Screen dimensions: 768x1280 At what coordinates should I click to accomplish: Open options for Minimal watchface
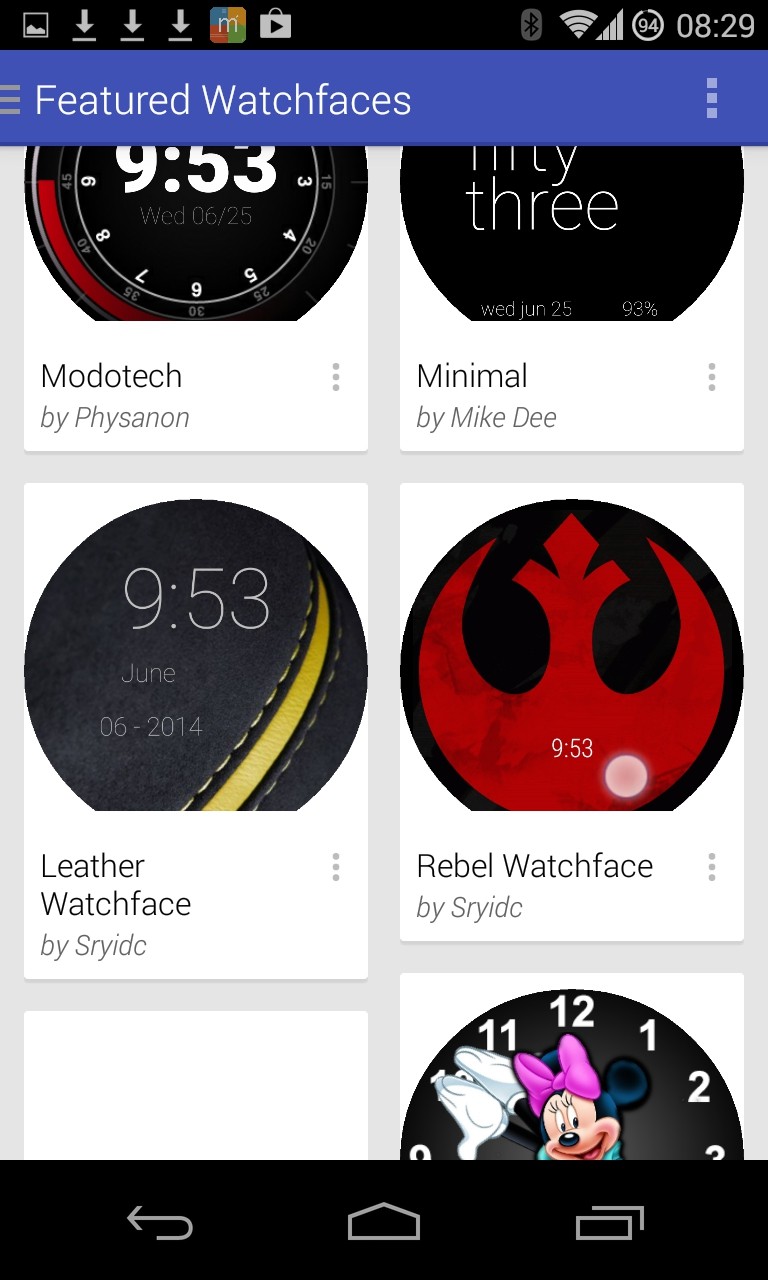click(x=712, y=377)
